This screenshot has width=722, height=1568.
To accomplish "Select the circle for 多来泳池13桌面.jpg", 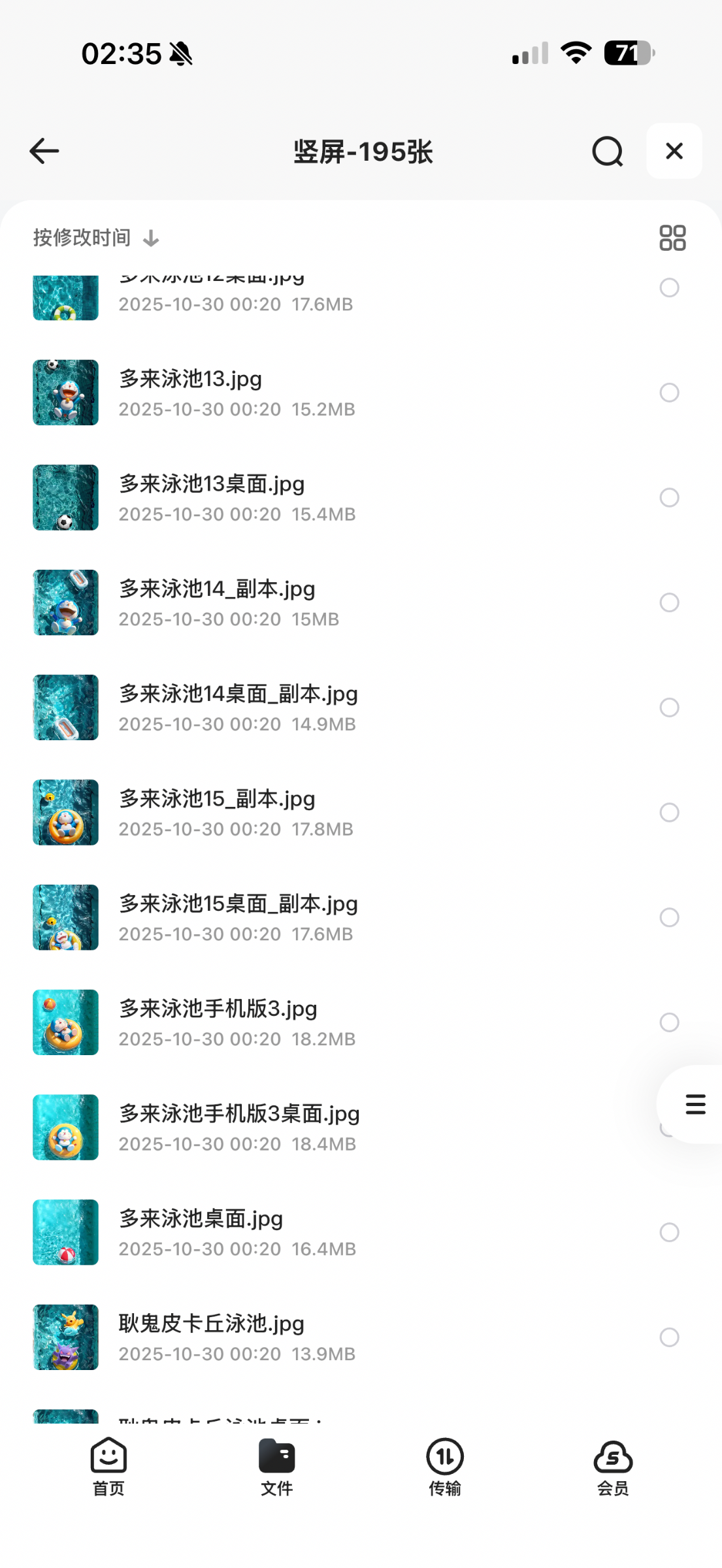I will (x=669, y=498).
